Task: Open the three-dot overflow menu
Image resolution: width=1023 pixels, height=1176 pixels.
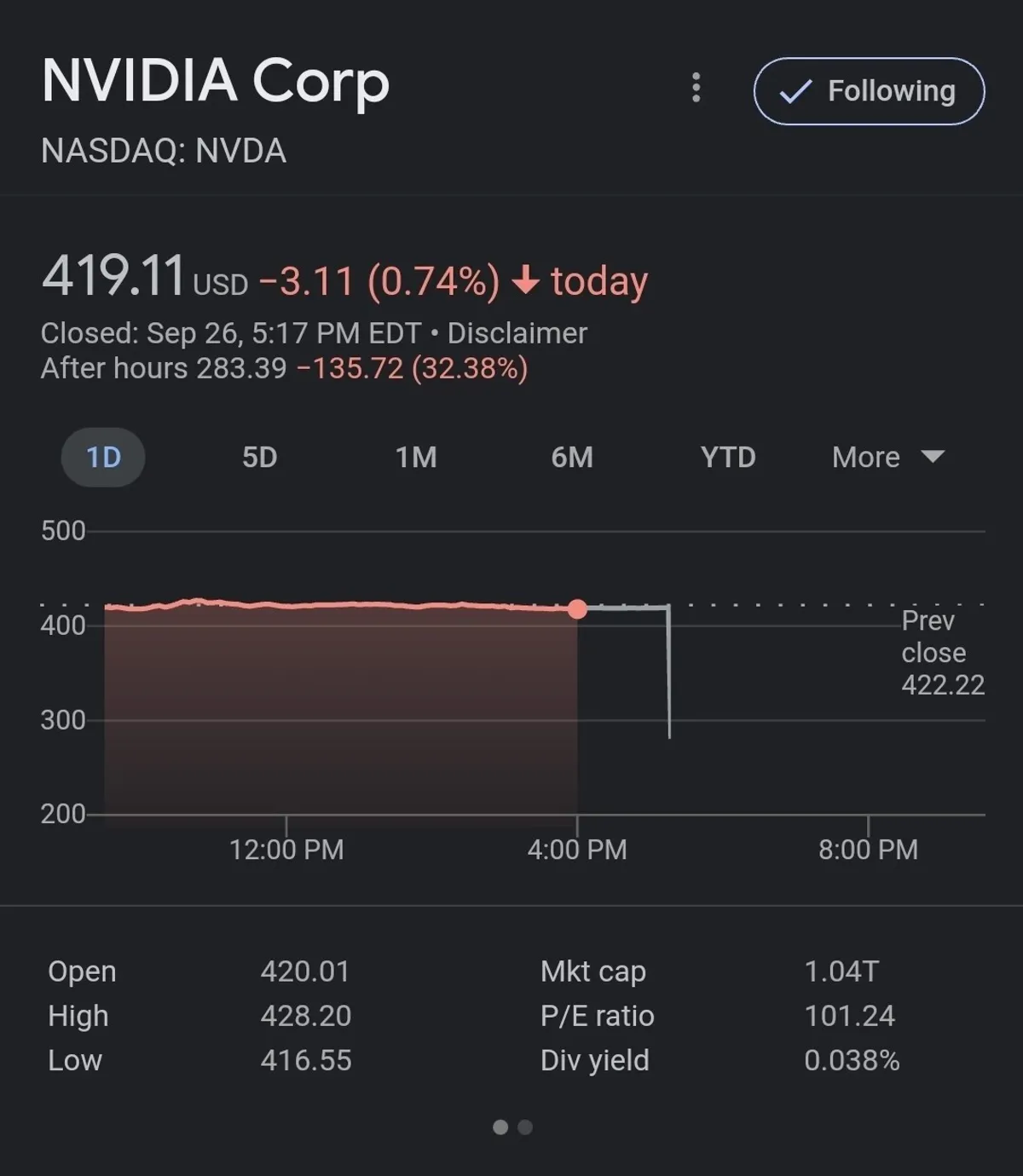Action: point(696,89)
